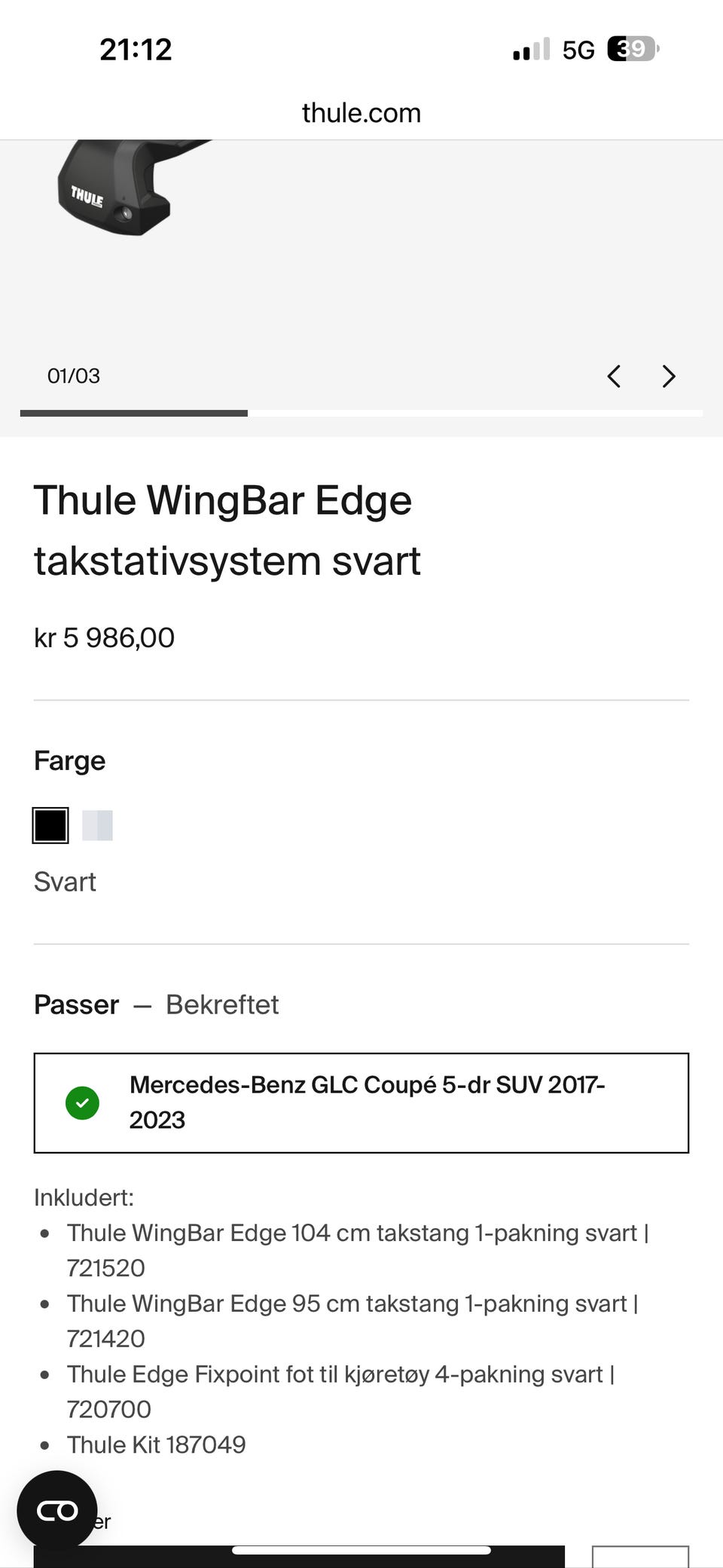Tap the thule.com page header
Viewport: 723px width, 1568px height.
click(x=361, y=112)
